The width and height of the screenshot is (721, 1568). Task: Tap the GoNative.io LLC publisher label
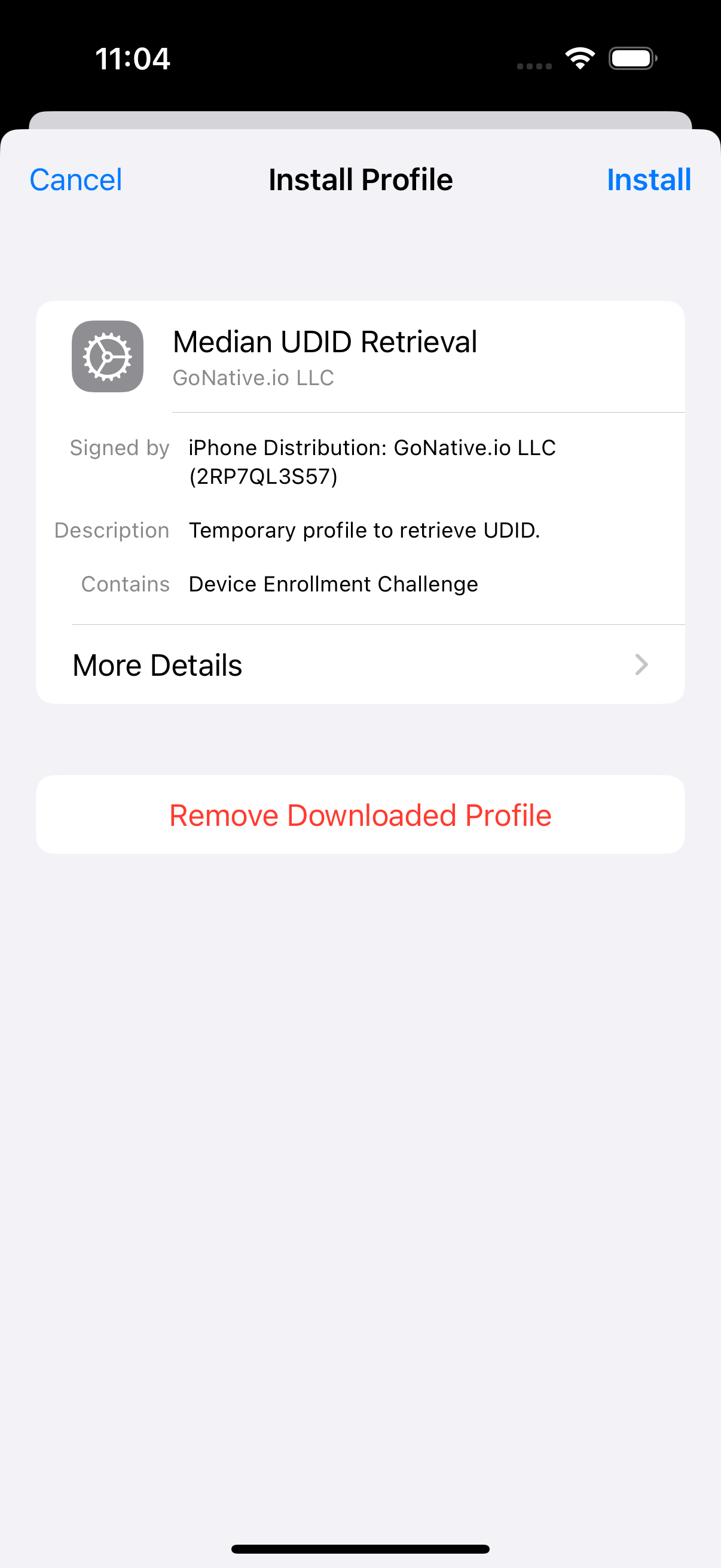click(253, 377)
